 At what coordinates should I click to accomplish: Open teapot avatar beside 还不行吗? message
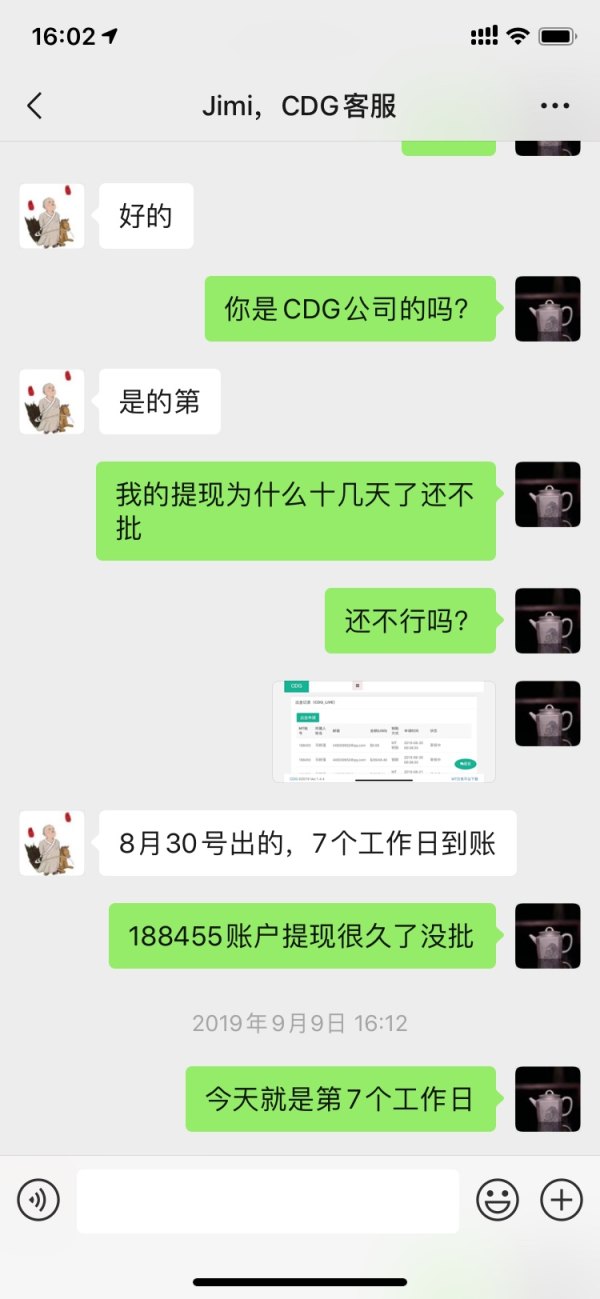tap(547, 621)
